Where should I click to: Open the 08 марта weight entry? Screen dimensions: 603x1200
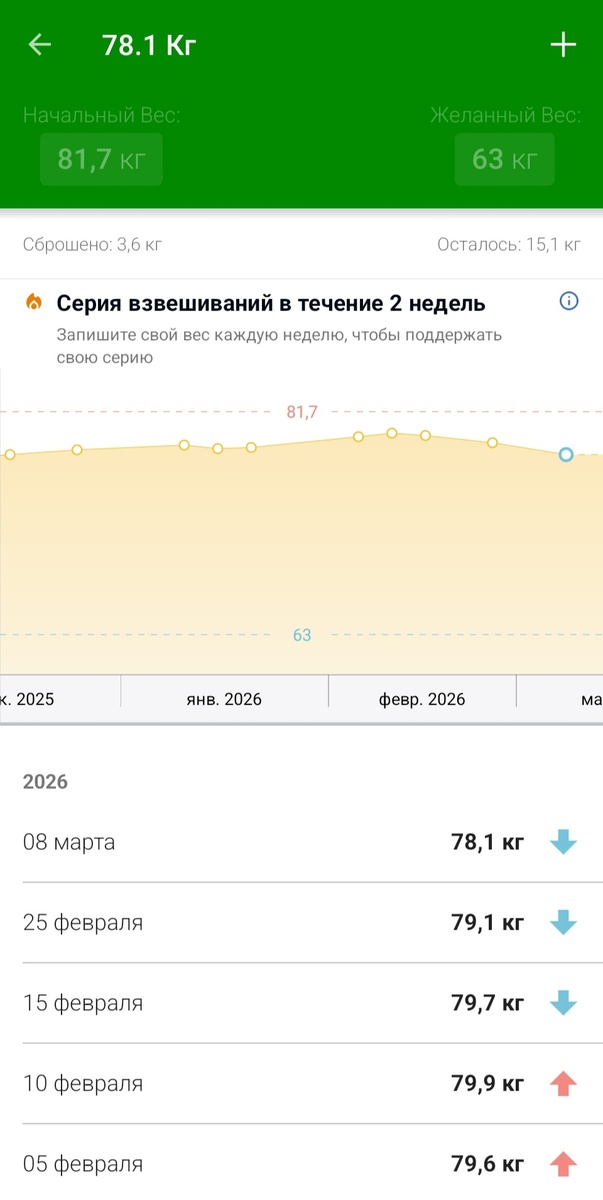coord(300,842)
